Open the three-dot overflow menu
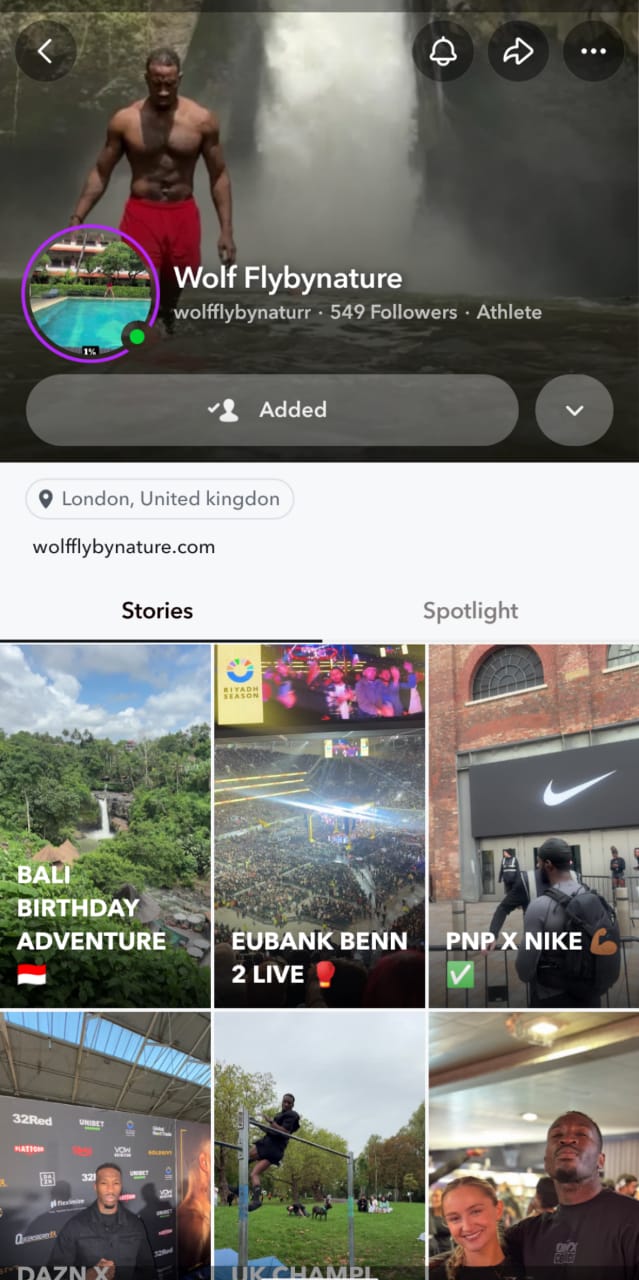Screen dimensions: 639x1280 [593, 51]
